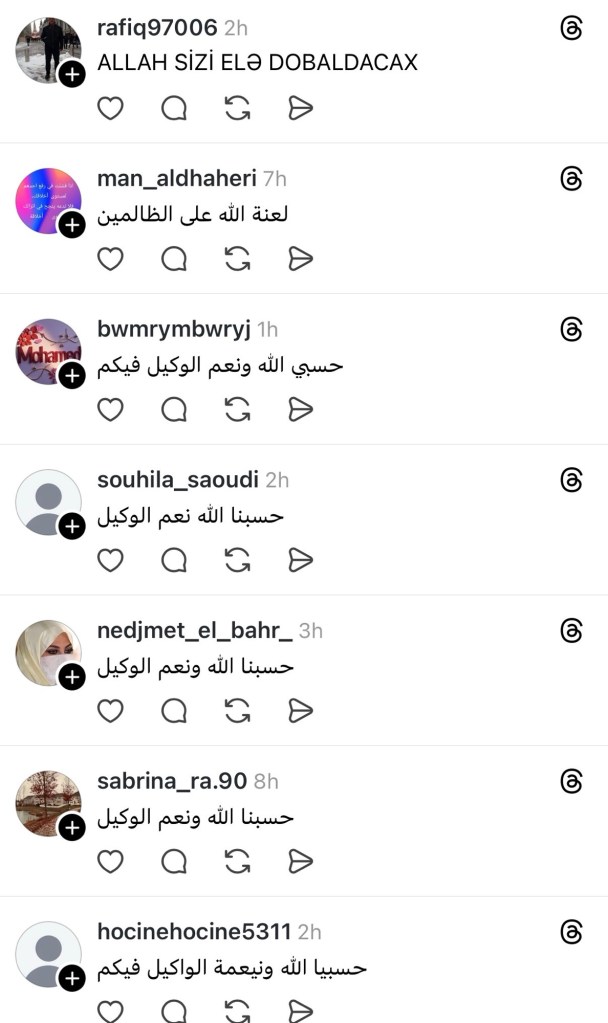
Task: Tap Threads icon beside bwmrymbwryj's comment
Action: tap(572, 329)
